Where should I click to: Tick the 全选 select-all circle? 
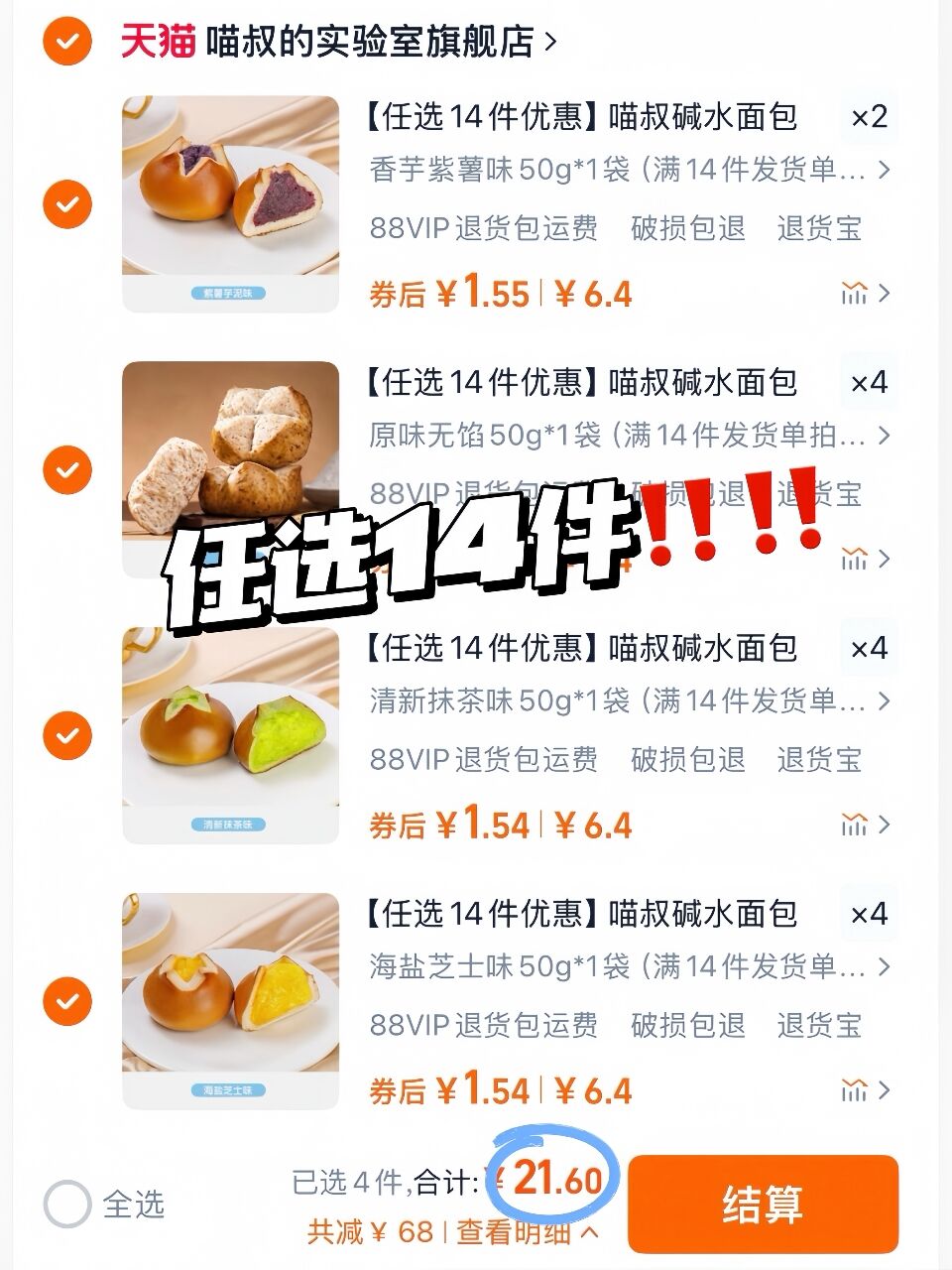tap(67, 1204)
